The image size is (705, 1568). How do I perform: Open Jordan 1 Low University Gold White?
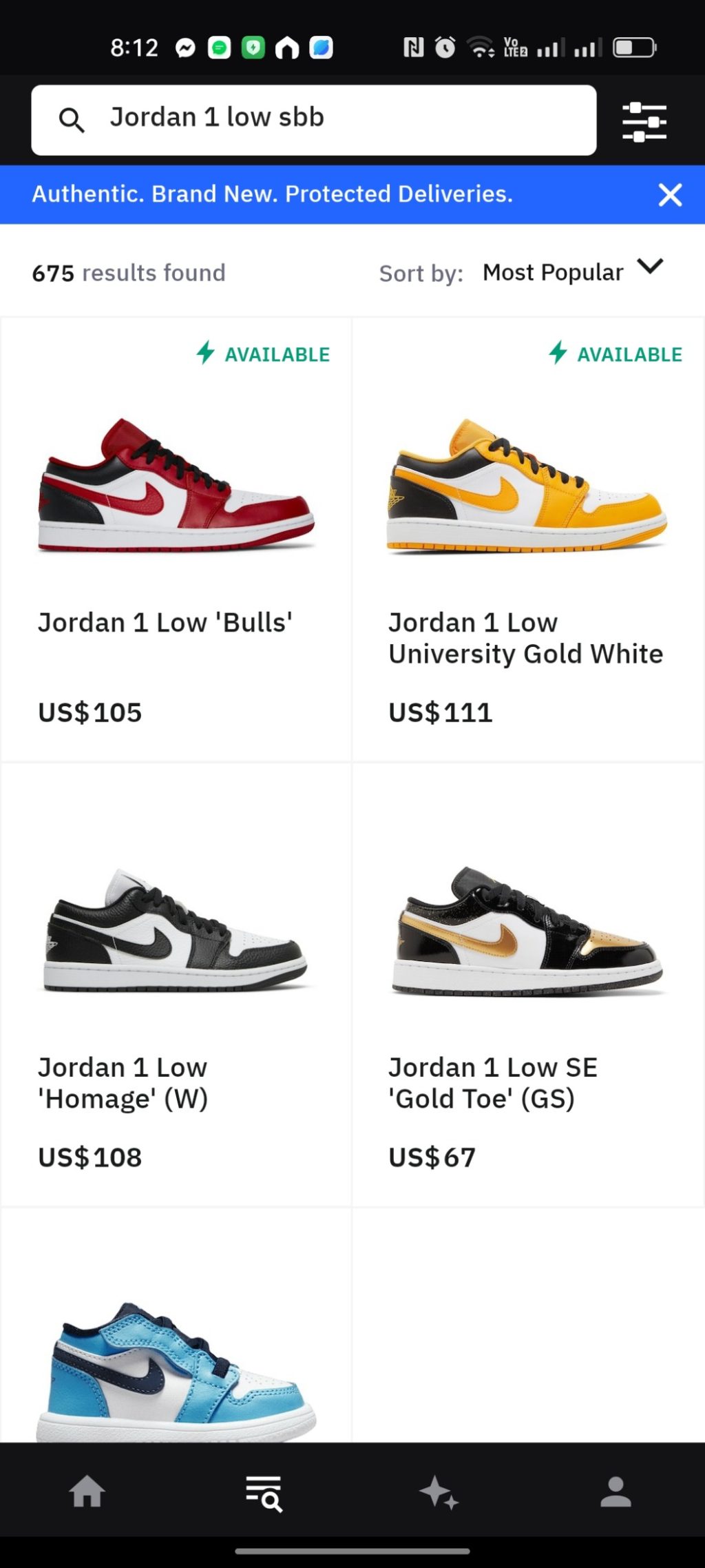(x=527, y=537)
